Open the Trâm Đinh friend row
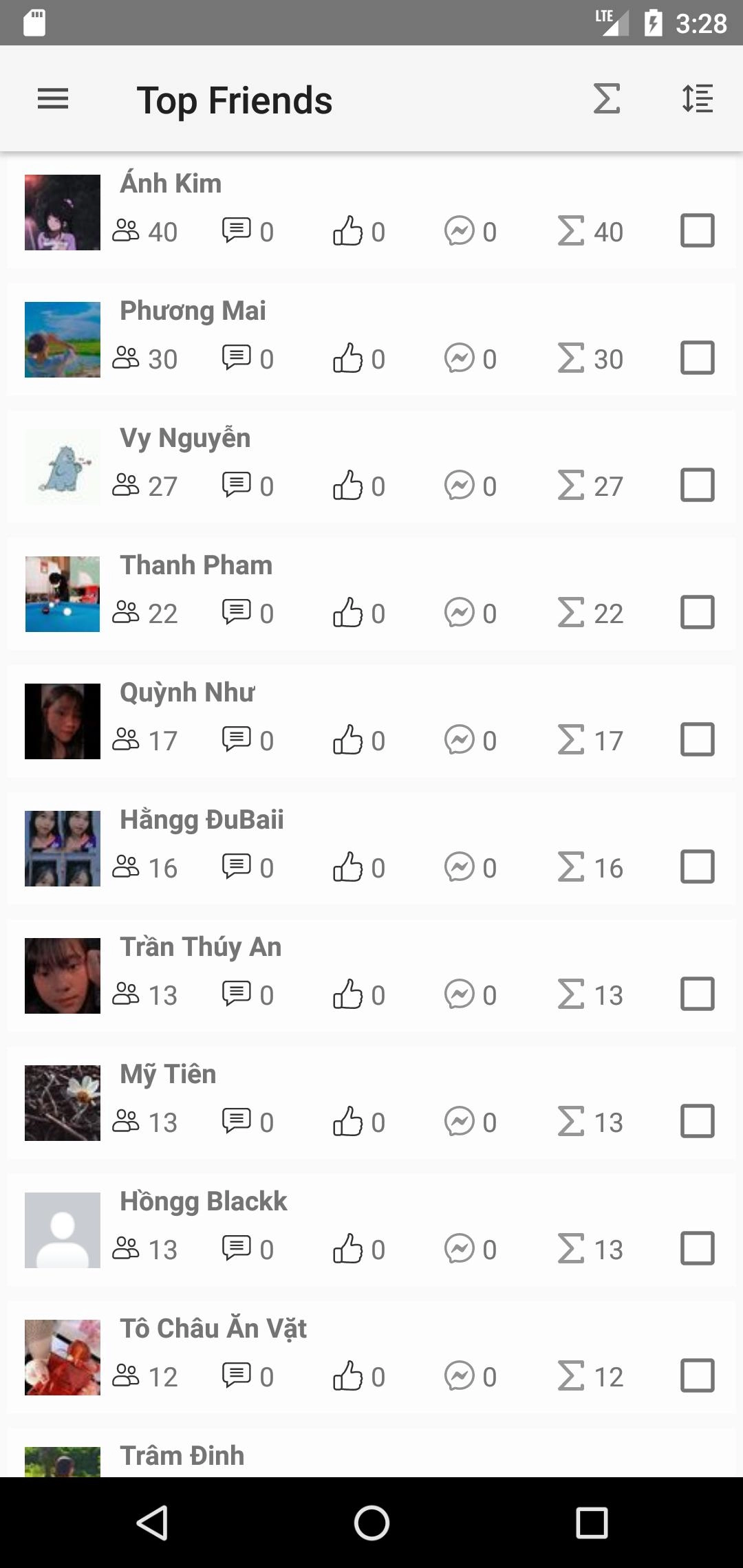The image size is (743, 1568). pyautogui.click(x=182, y=1457)
